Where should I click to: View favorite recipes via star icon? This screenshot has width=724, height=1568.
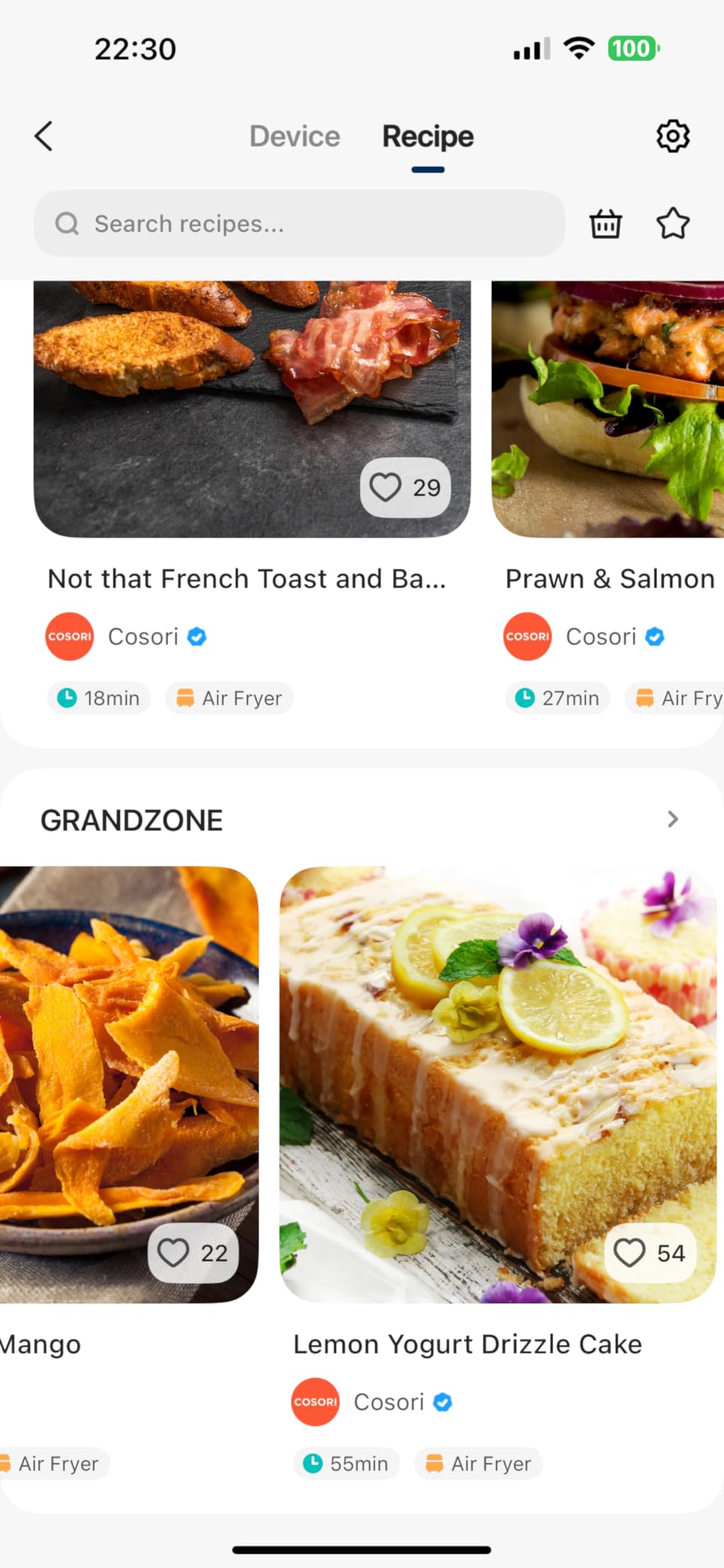673,224
